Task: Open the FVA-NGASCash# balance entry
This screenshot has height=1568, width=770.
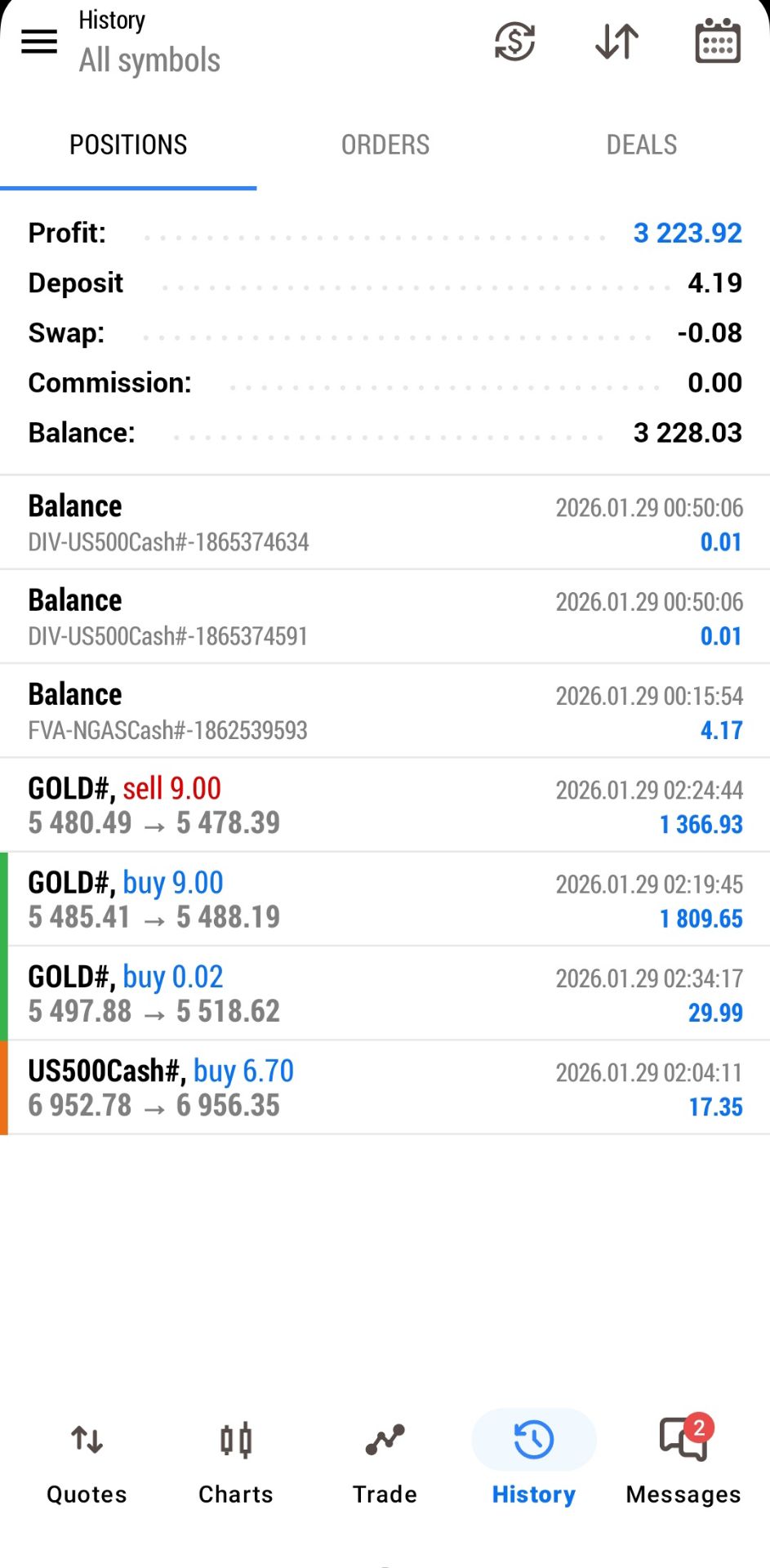Action: coord(385,711)
